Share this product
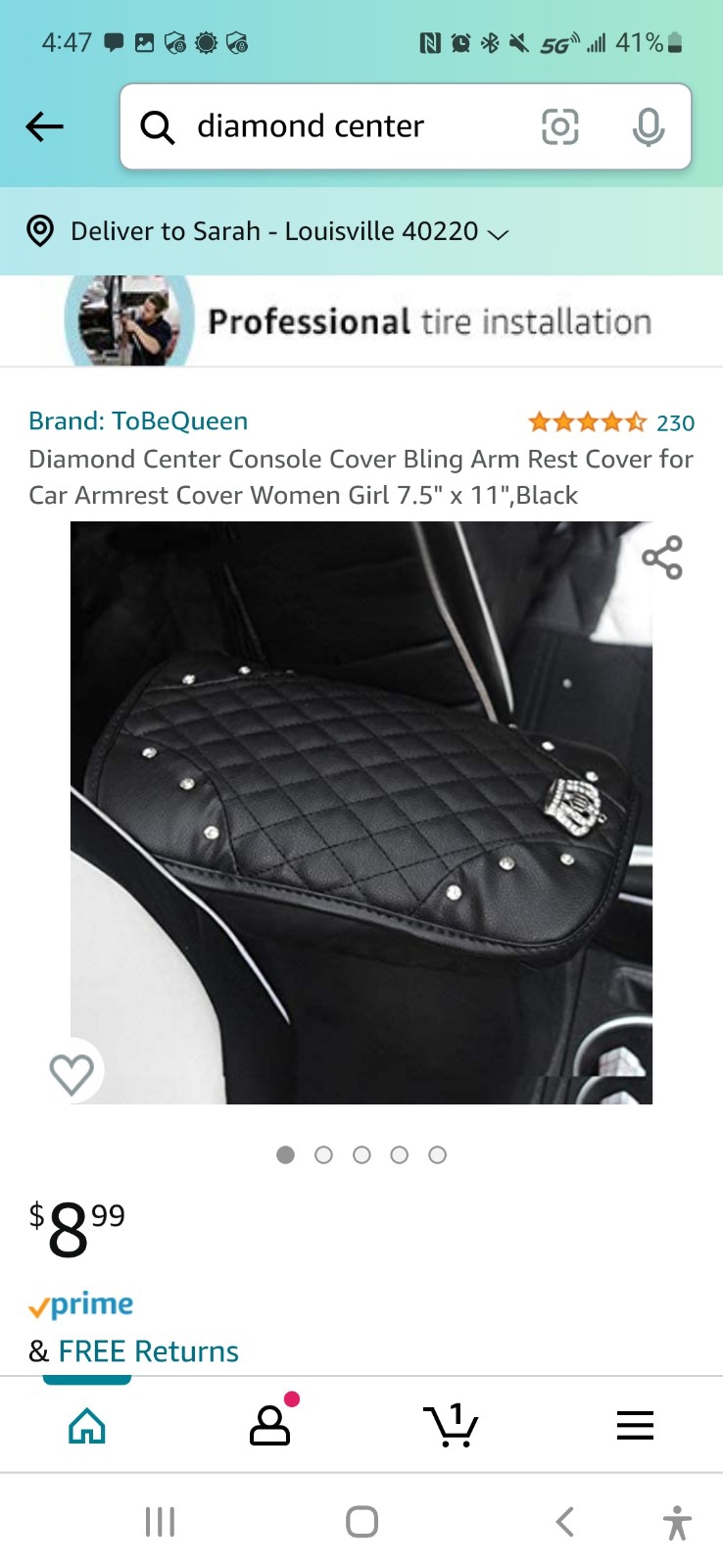Image resolution: width=723 pixels, height=1568 pixels. (x=662, y=558)
